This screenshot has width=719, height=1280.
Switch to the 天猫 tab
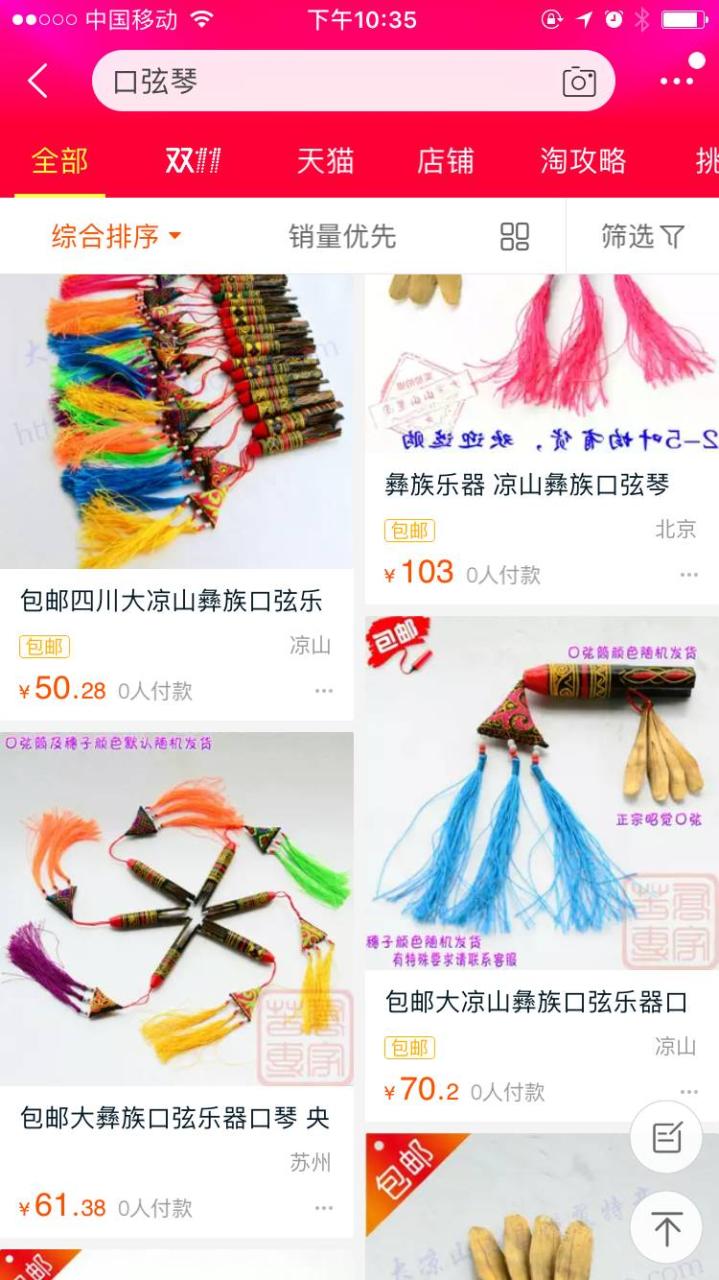325,161
